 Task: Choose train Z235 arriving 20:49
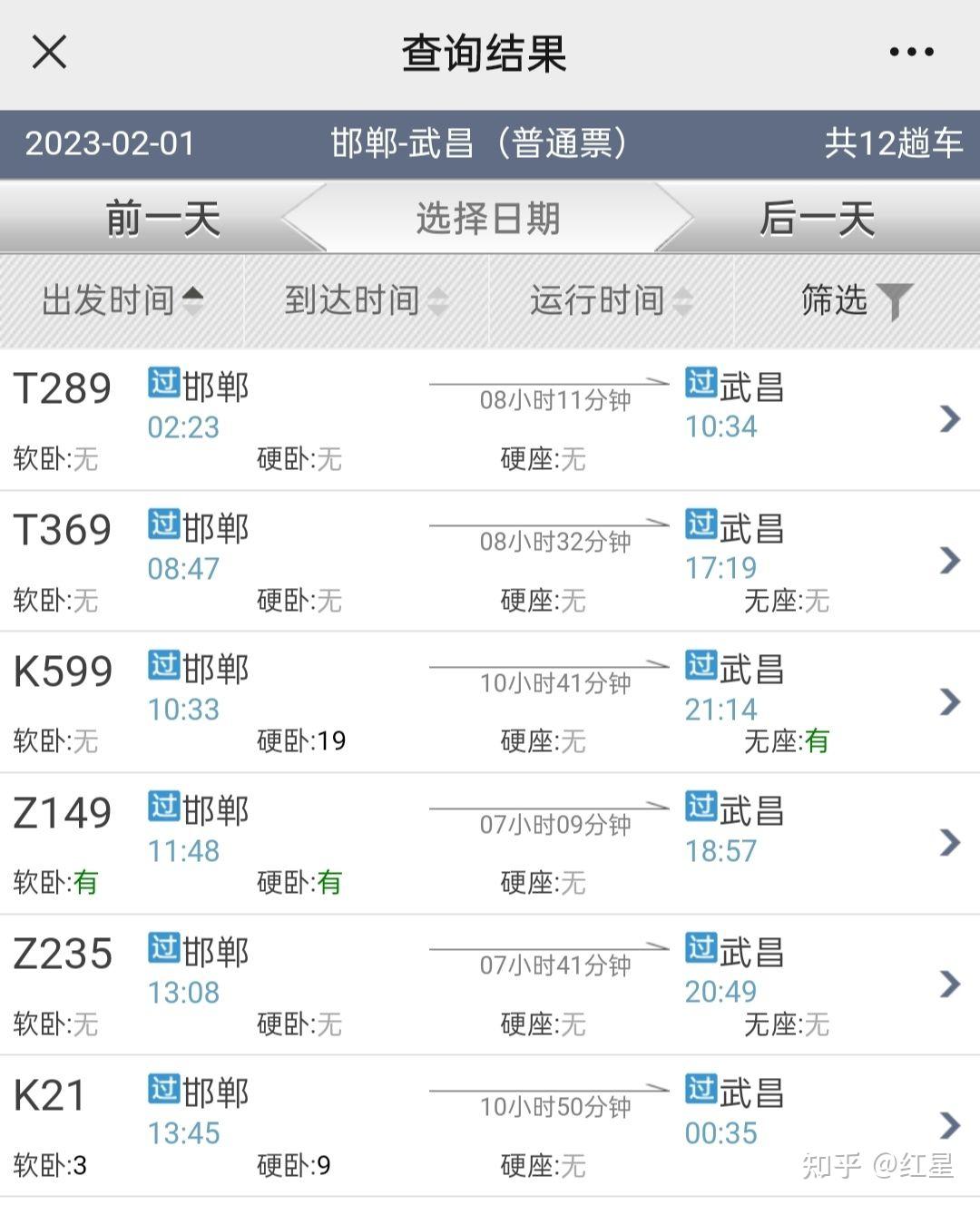click(x=490, y=985)
